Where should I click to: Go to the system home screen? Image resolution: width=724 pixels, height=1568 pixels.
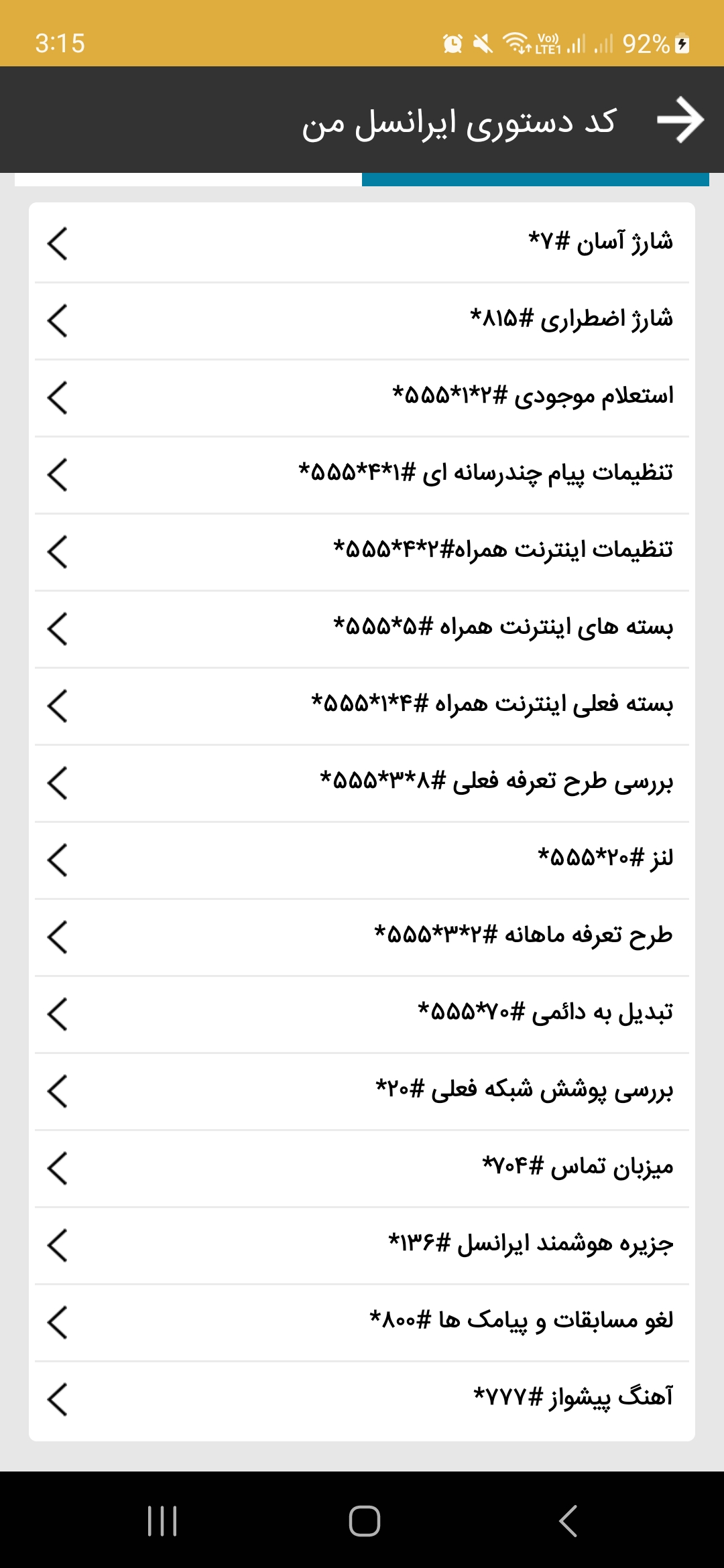(364, 1520)
